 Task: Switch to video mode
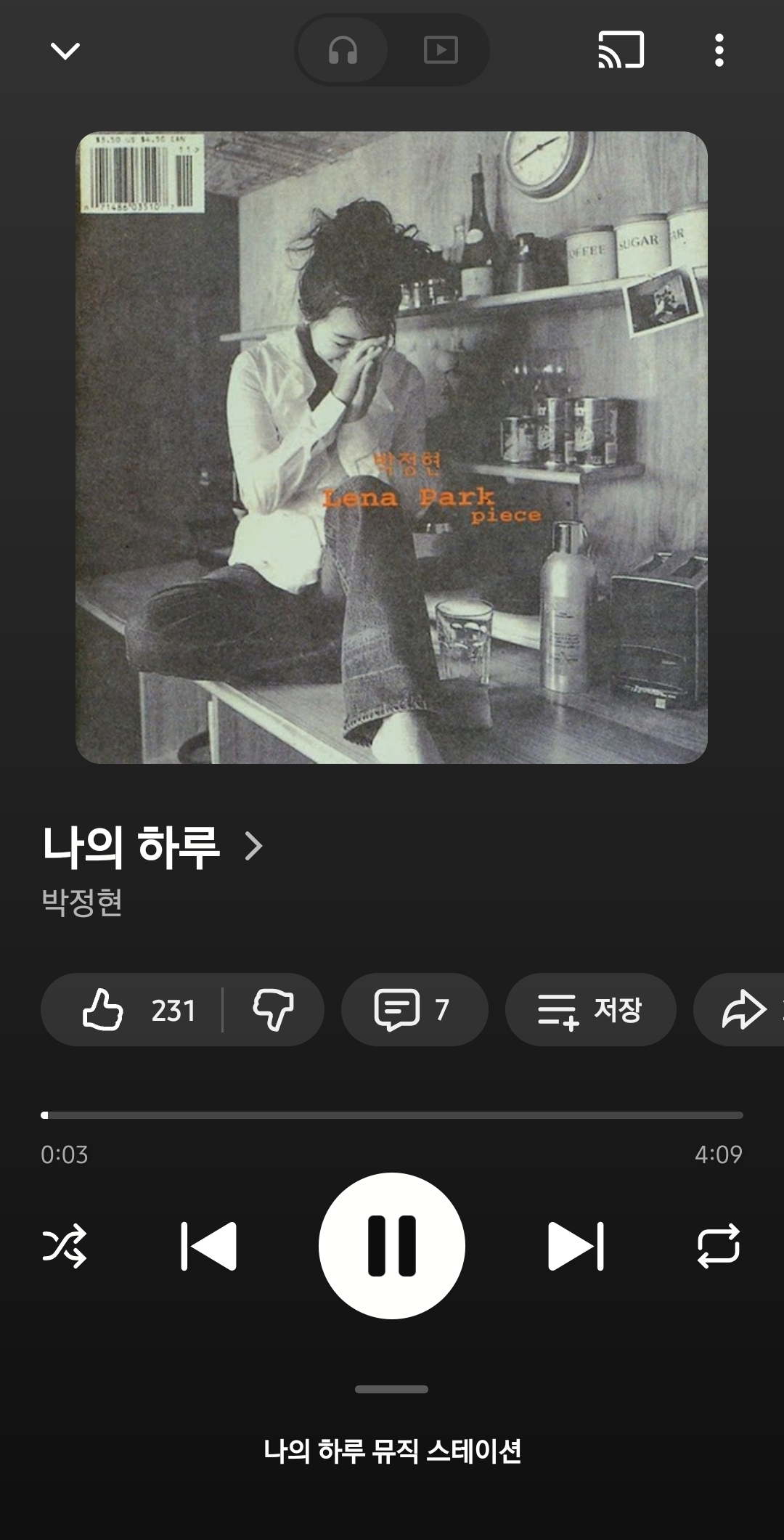coord(440,51)
